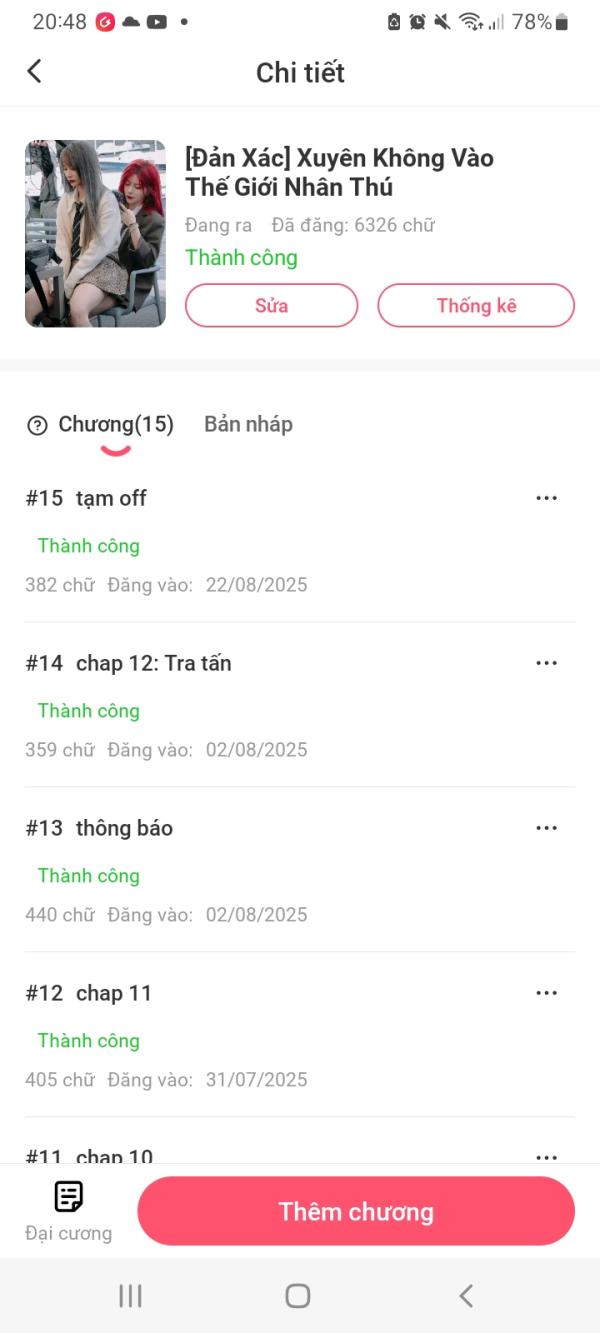Screen dimensions: 600x1333
Task: Open chapter #13 thông báo
Action: 124,828
